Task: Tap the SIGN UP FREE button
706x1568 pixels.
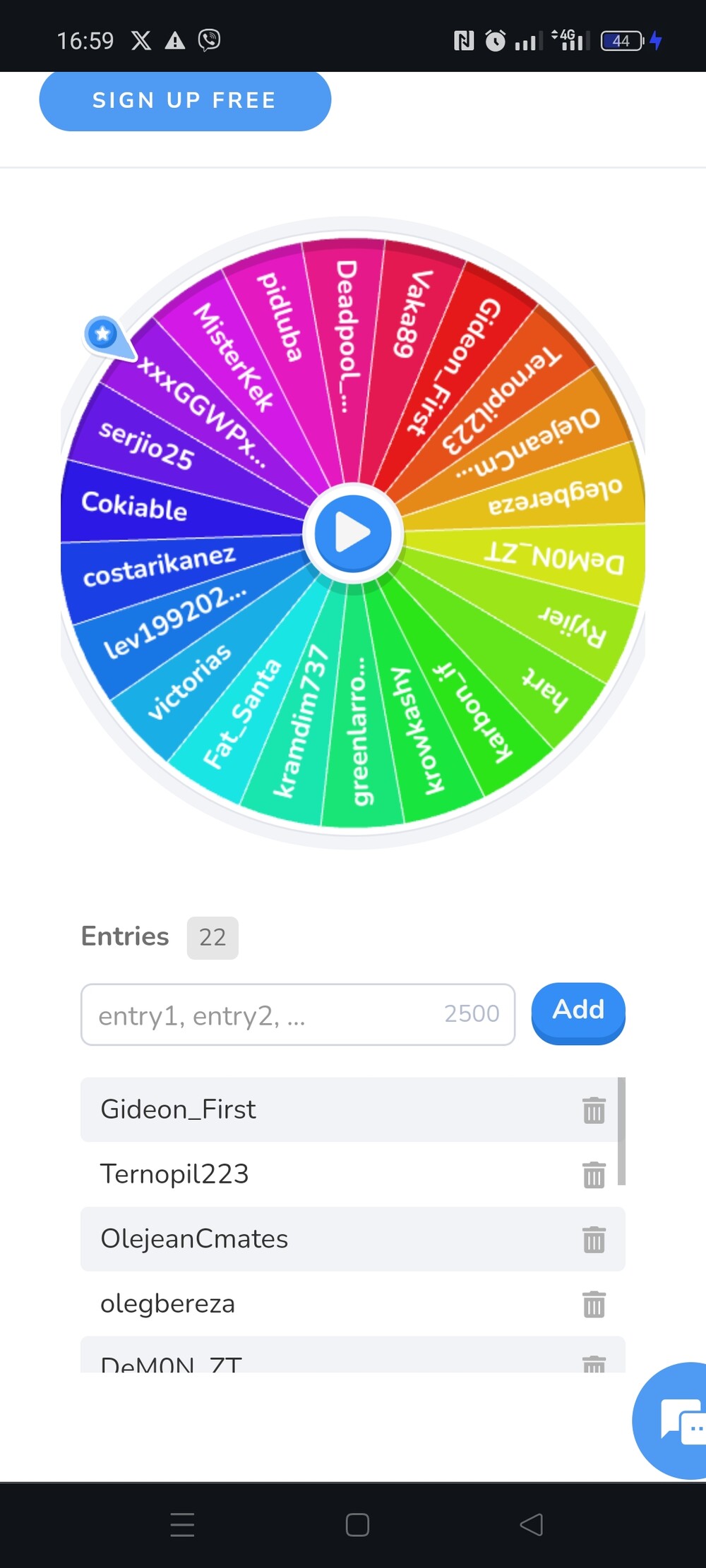Action: coord(185,100)
